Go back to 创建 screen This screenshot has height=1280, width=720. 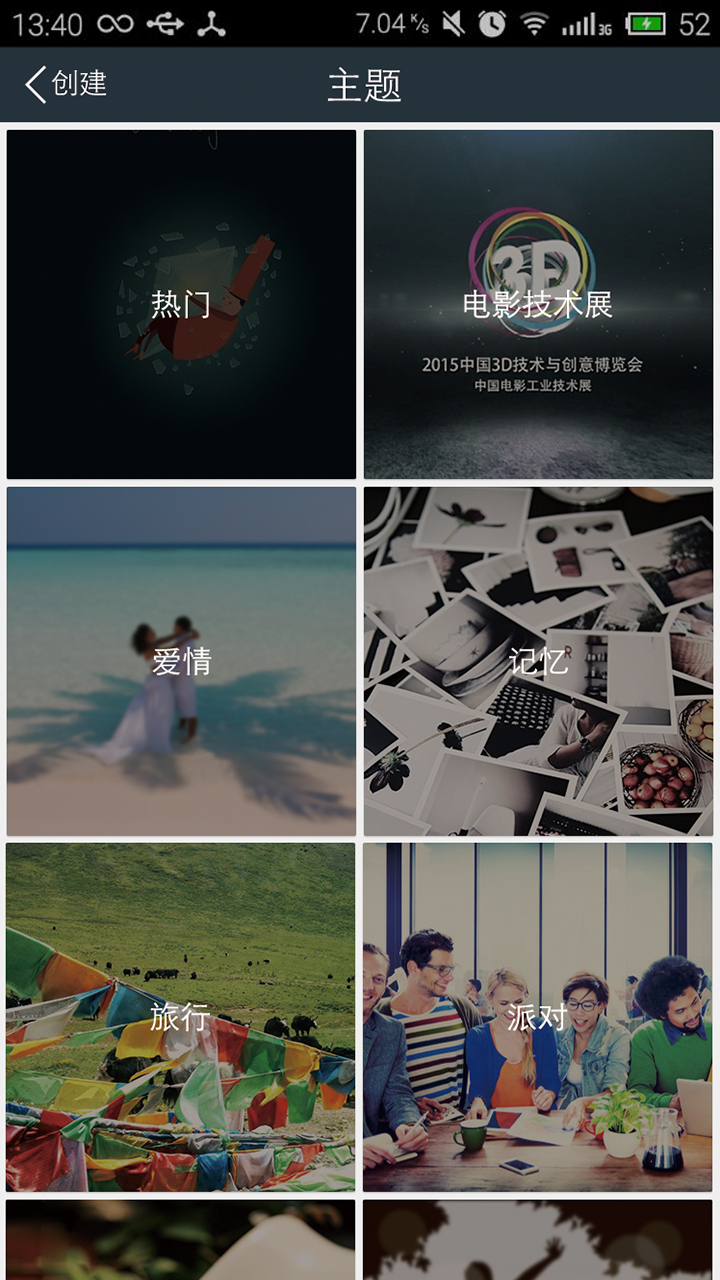[66, 84]
